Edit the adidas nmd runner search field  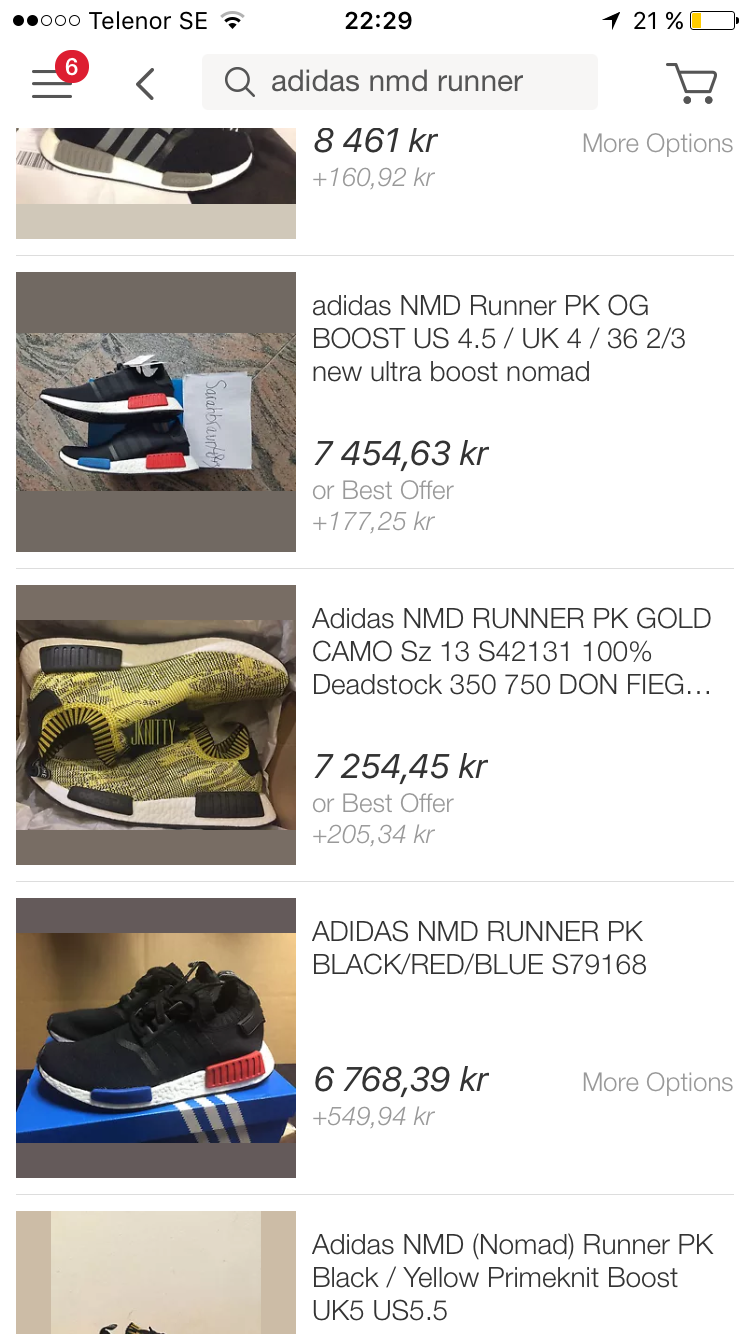pos(400,82)
